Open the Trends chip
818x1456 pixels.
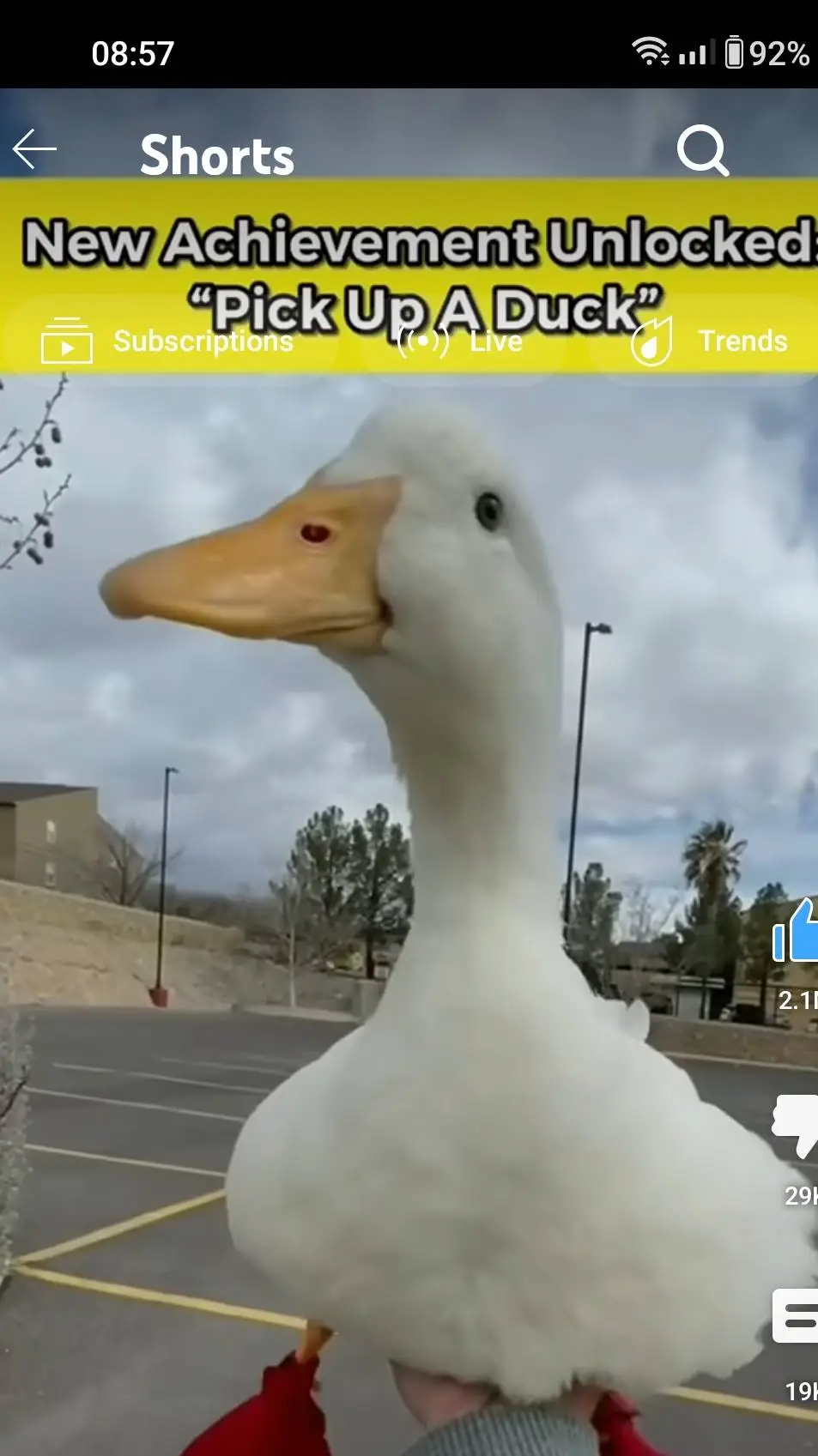(x=708, y=341)
